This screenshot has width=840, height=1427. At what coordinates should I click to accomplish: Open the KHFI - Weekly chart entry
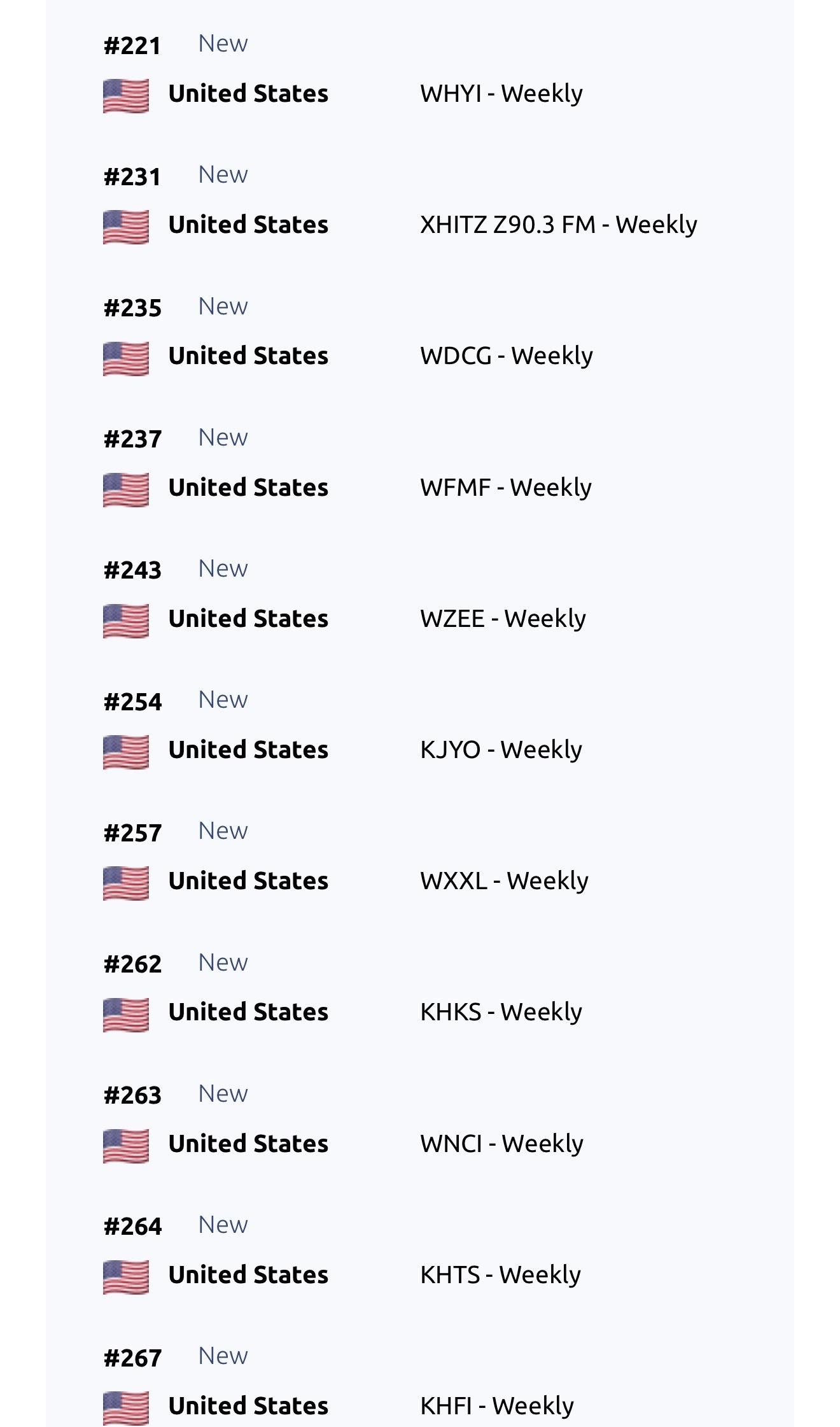coord(496,1406)
